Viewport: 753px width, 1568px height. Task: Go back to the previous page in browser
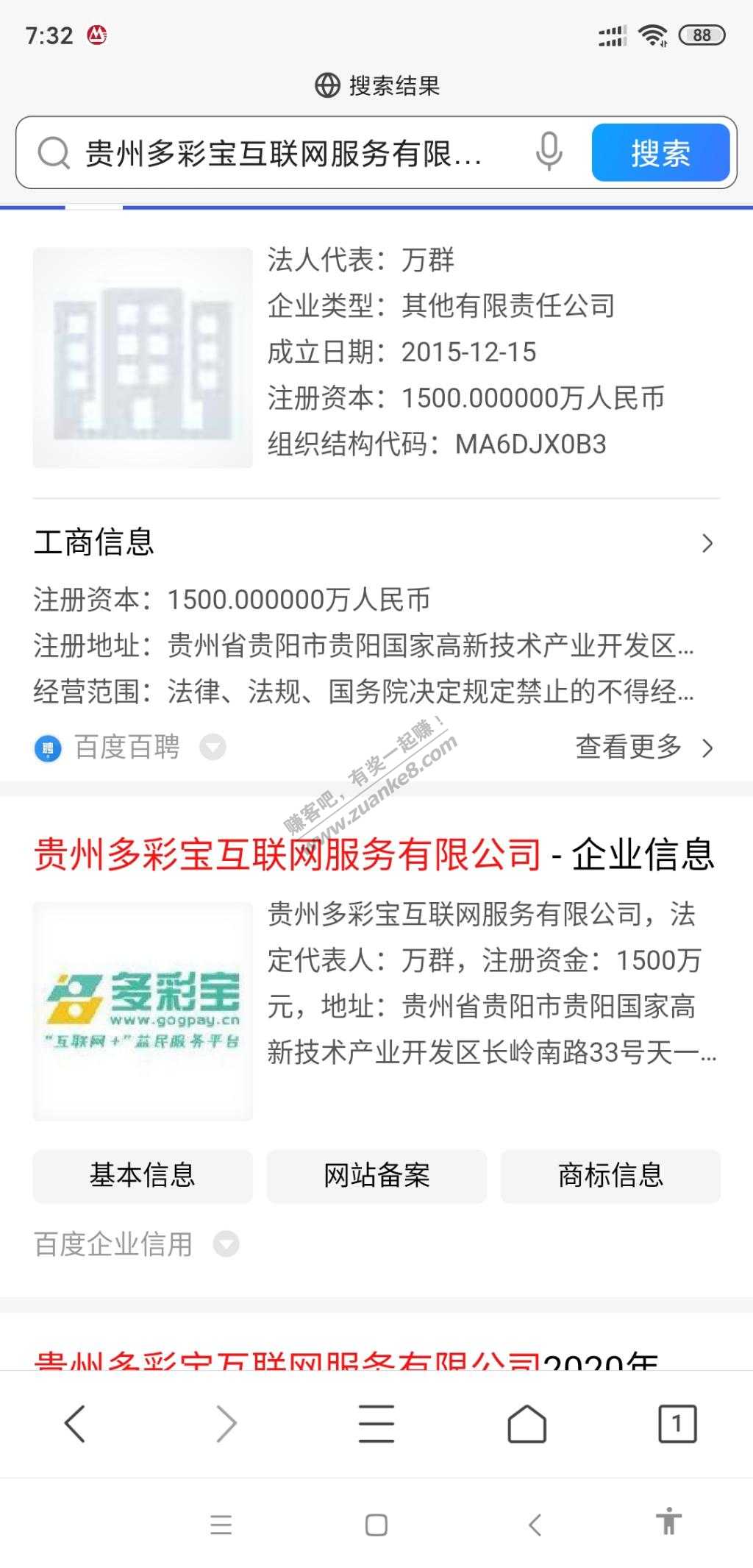tap(75, 1423)
